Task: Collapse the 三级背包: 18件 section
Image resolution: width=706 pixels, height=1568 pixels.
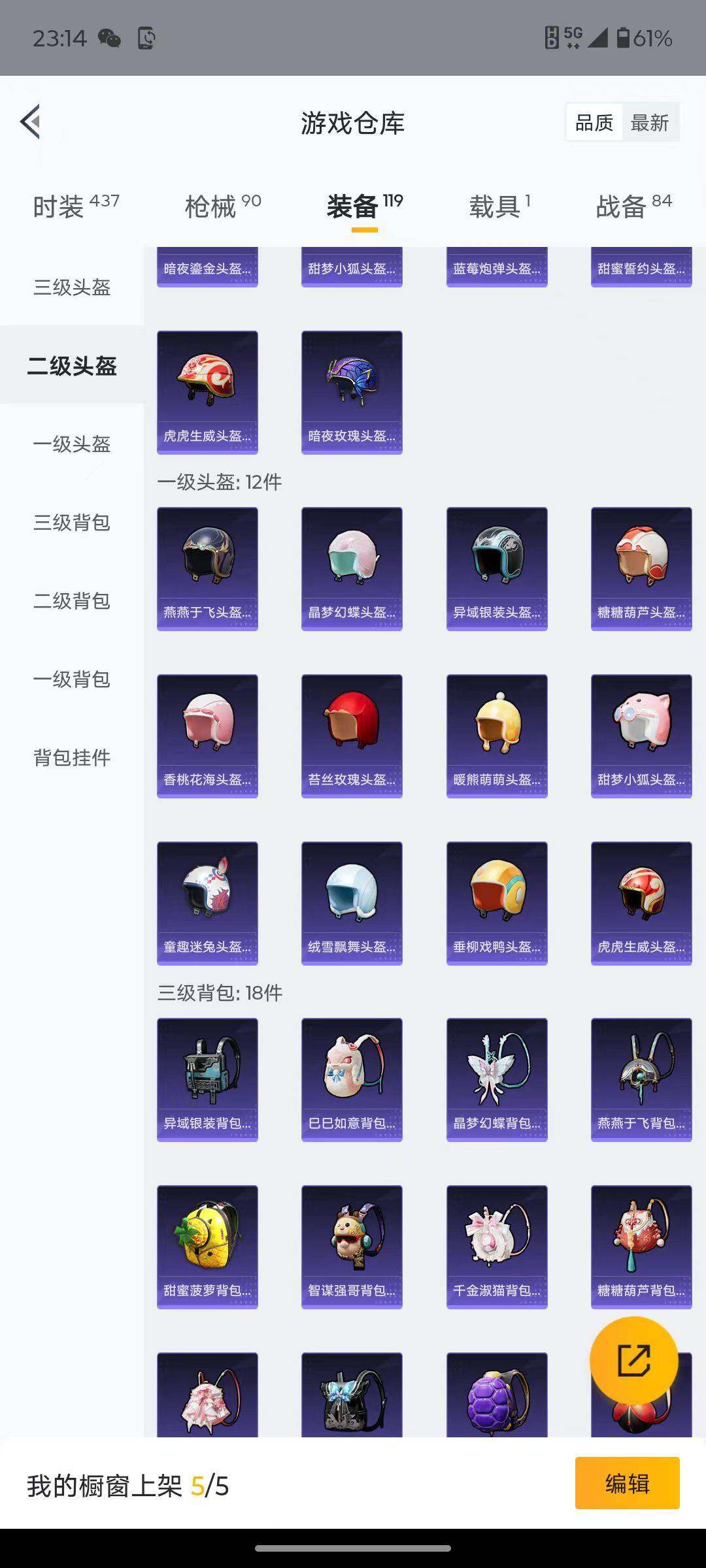Action: point(219,993)
